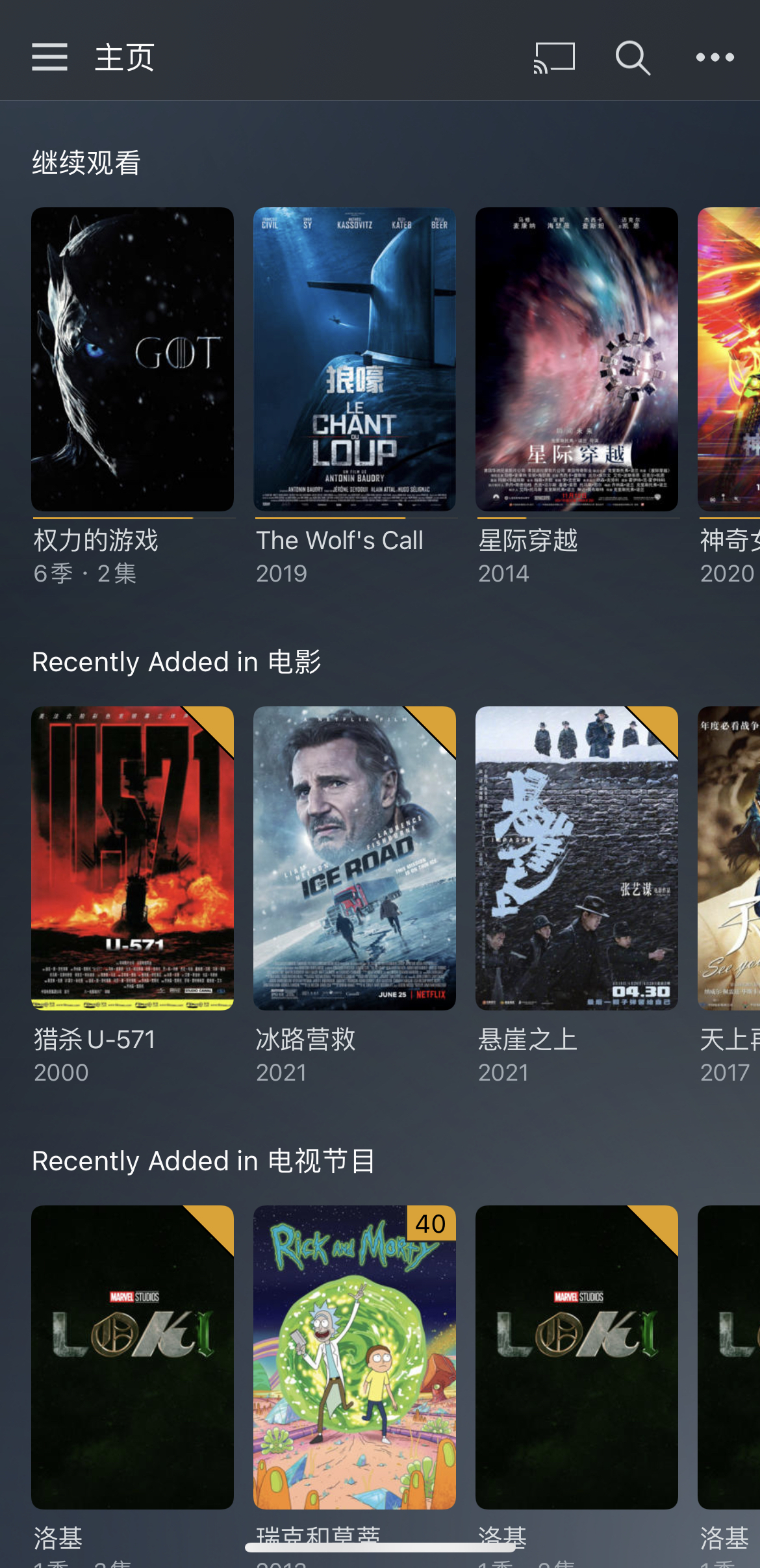Open the "Recently Added in 电影" section
760x1568 pixels.
177,662
